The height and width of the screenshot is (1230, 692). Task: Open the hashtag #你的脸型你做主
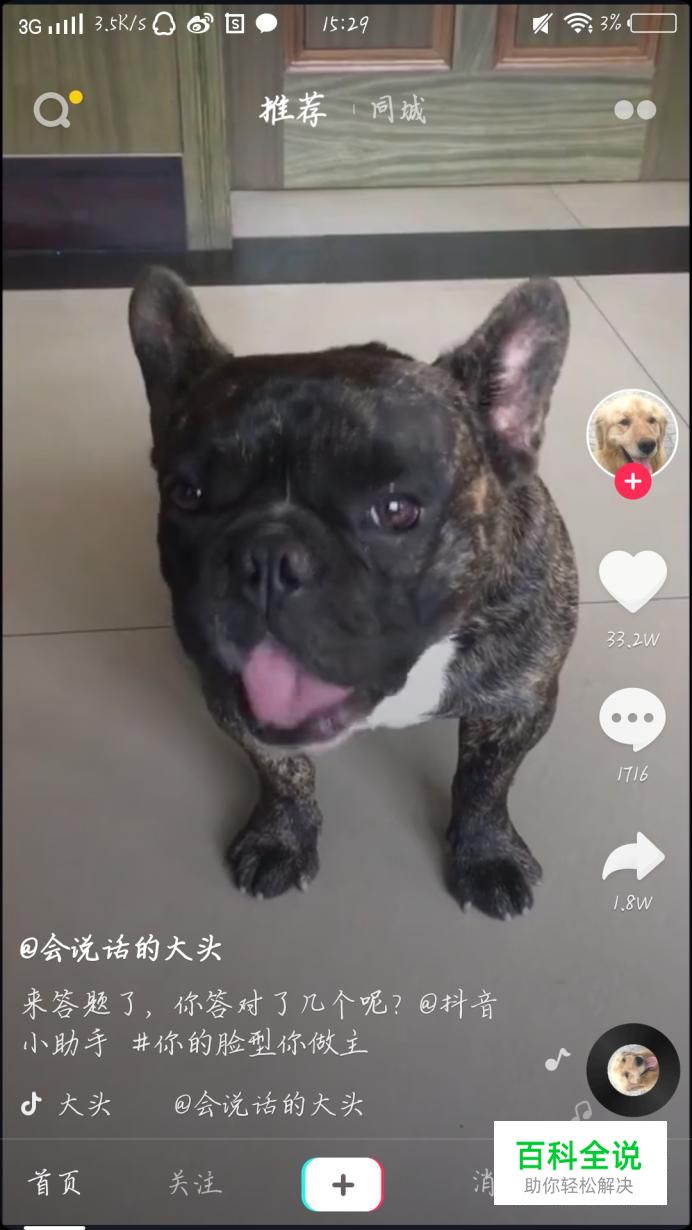pyautogui.click(x=250, y=1043)
